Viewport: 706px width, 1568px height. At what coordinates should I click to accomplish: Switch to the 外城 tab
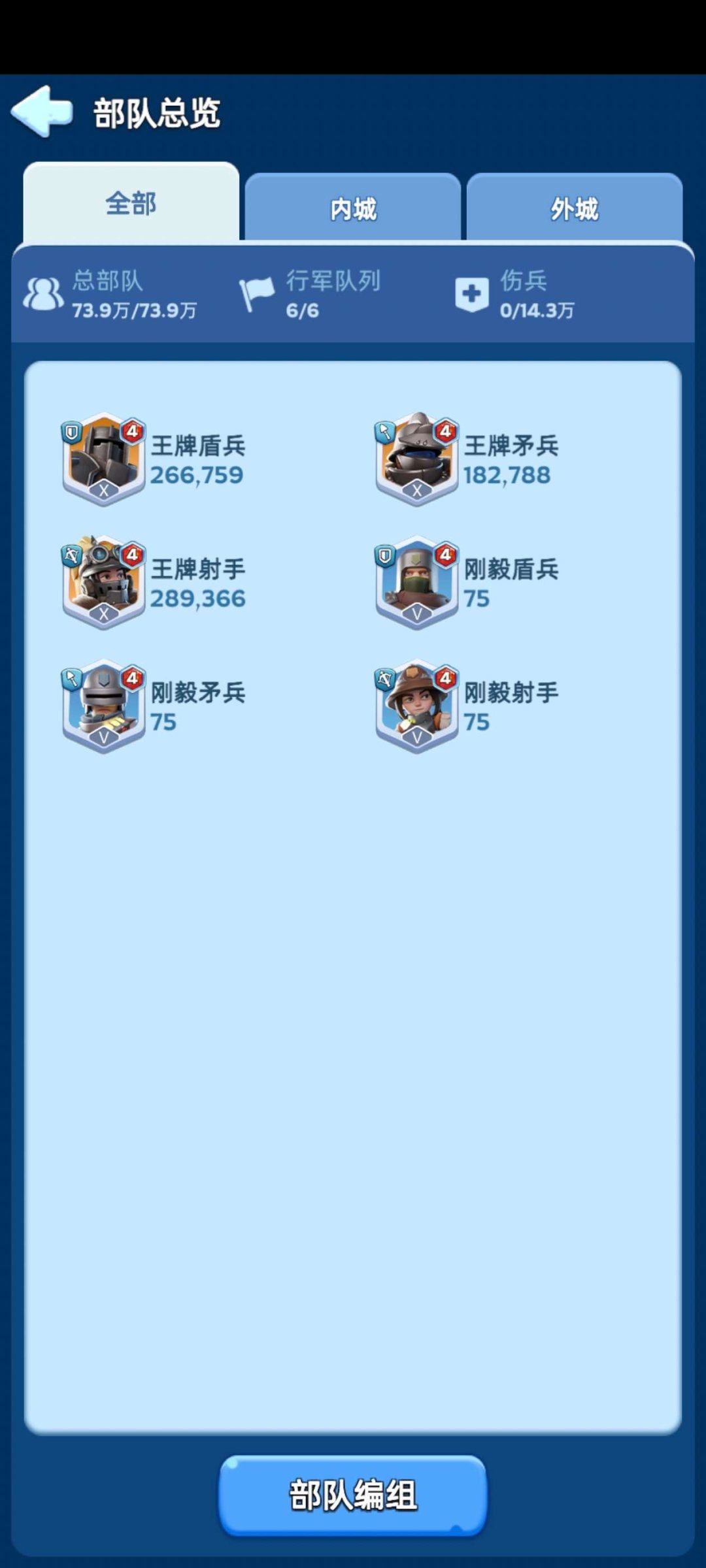pos(574,209)
